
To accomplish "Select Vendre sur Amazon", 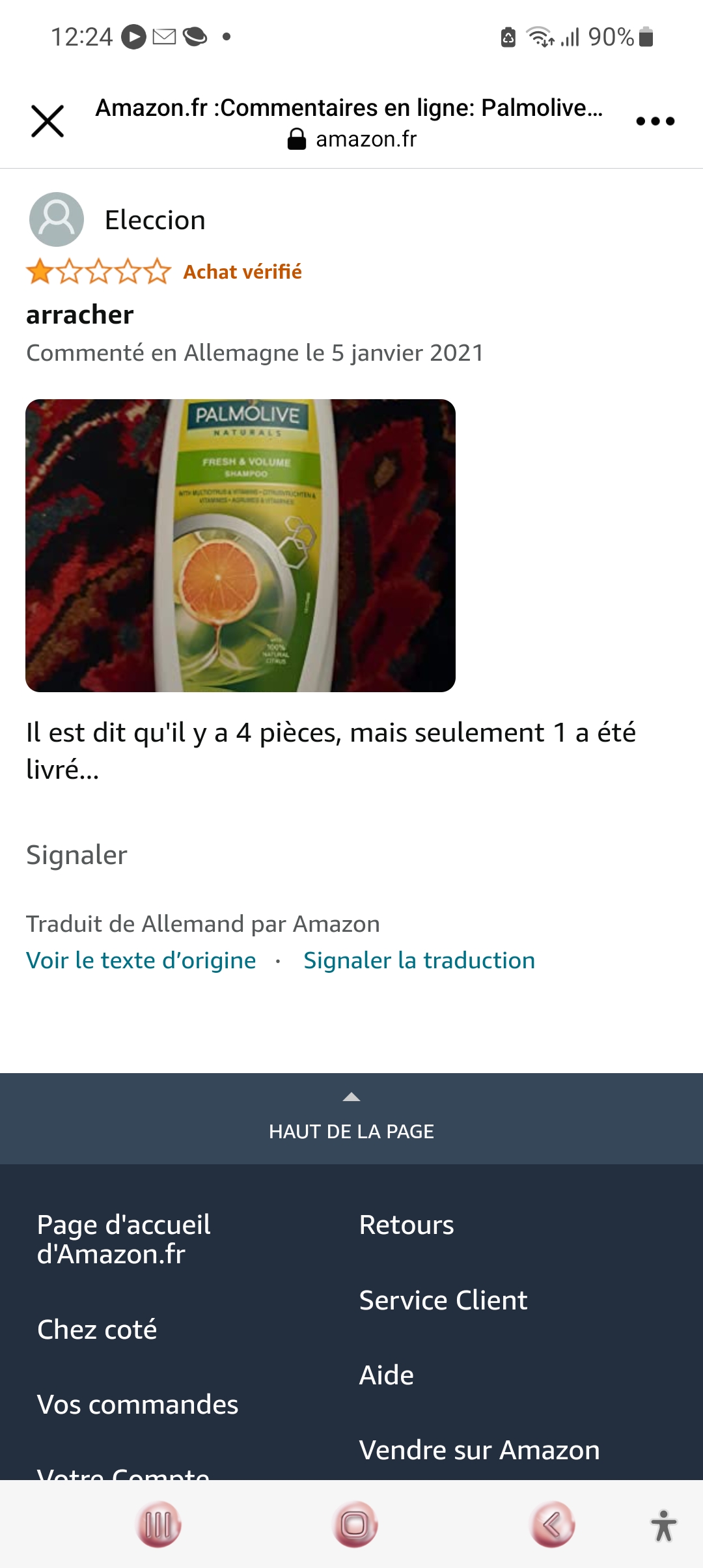I will coord(479,1450).
